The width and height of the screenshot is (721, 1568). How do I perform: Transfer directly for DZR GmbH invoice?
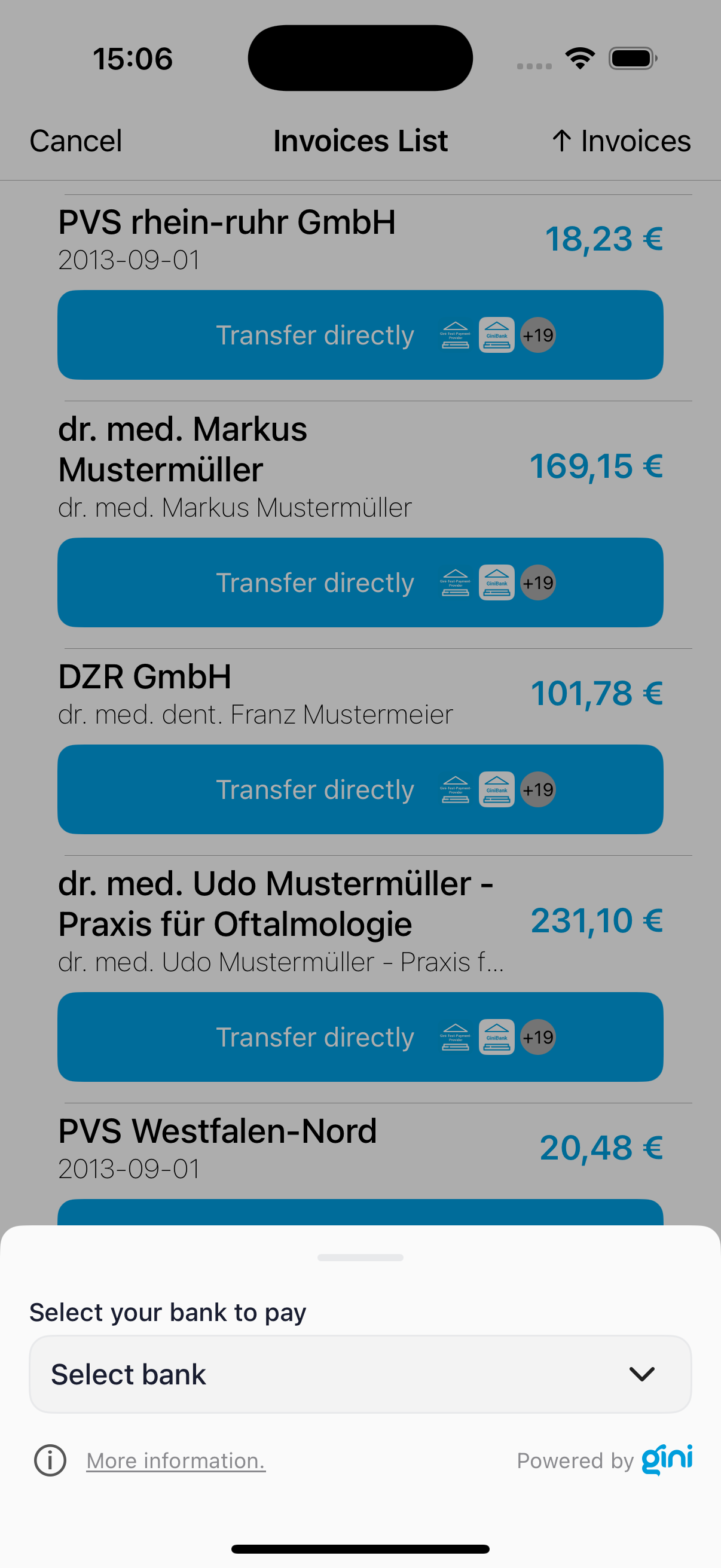pos(360,789)
